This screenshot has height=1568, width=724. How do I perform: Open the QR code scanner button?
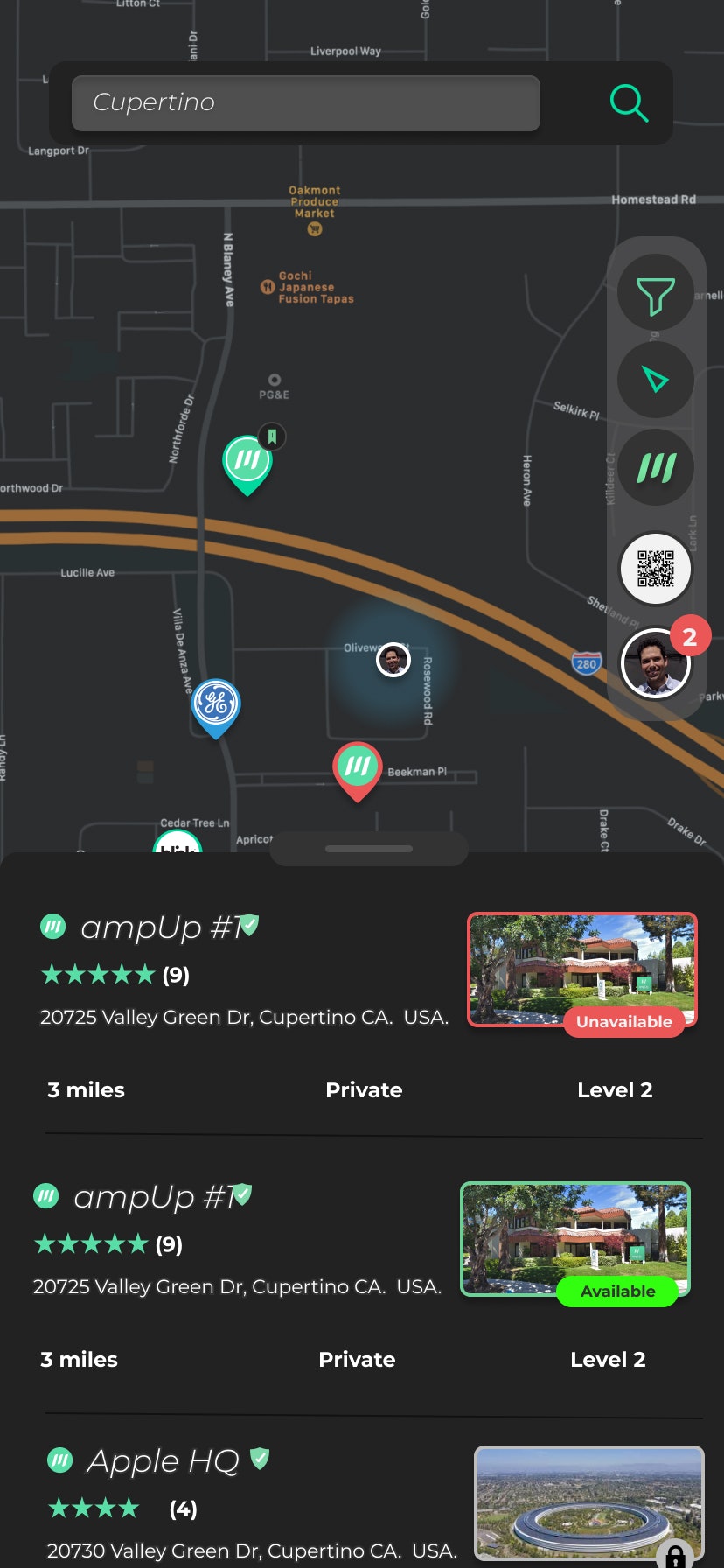655,569
